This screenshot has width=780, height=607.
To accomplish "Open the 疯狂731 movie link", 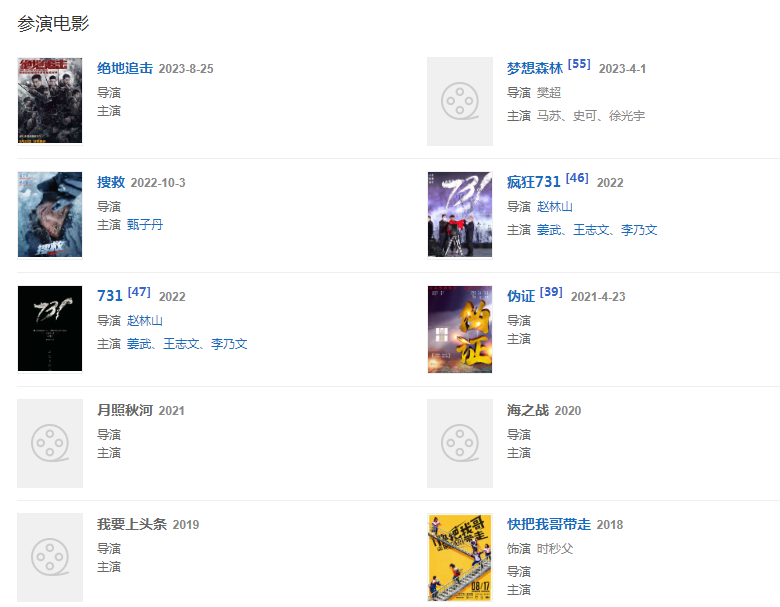I will [533, 182].
